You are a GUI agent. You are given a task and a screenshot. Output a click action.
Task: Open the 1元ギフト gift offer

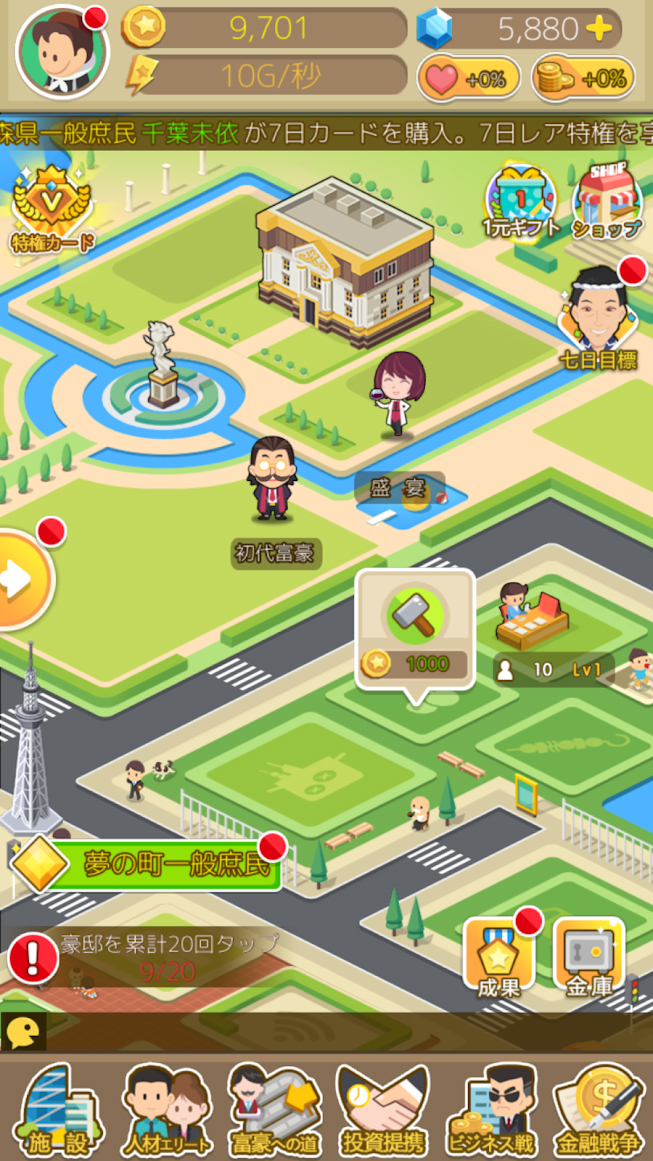(521, 200)
